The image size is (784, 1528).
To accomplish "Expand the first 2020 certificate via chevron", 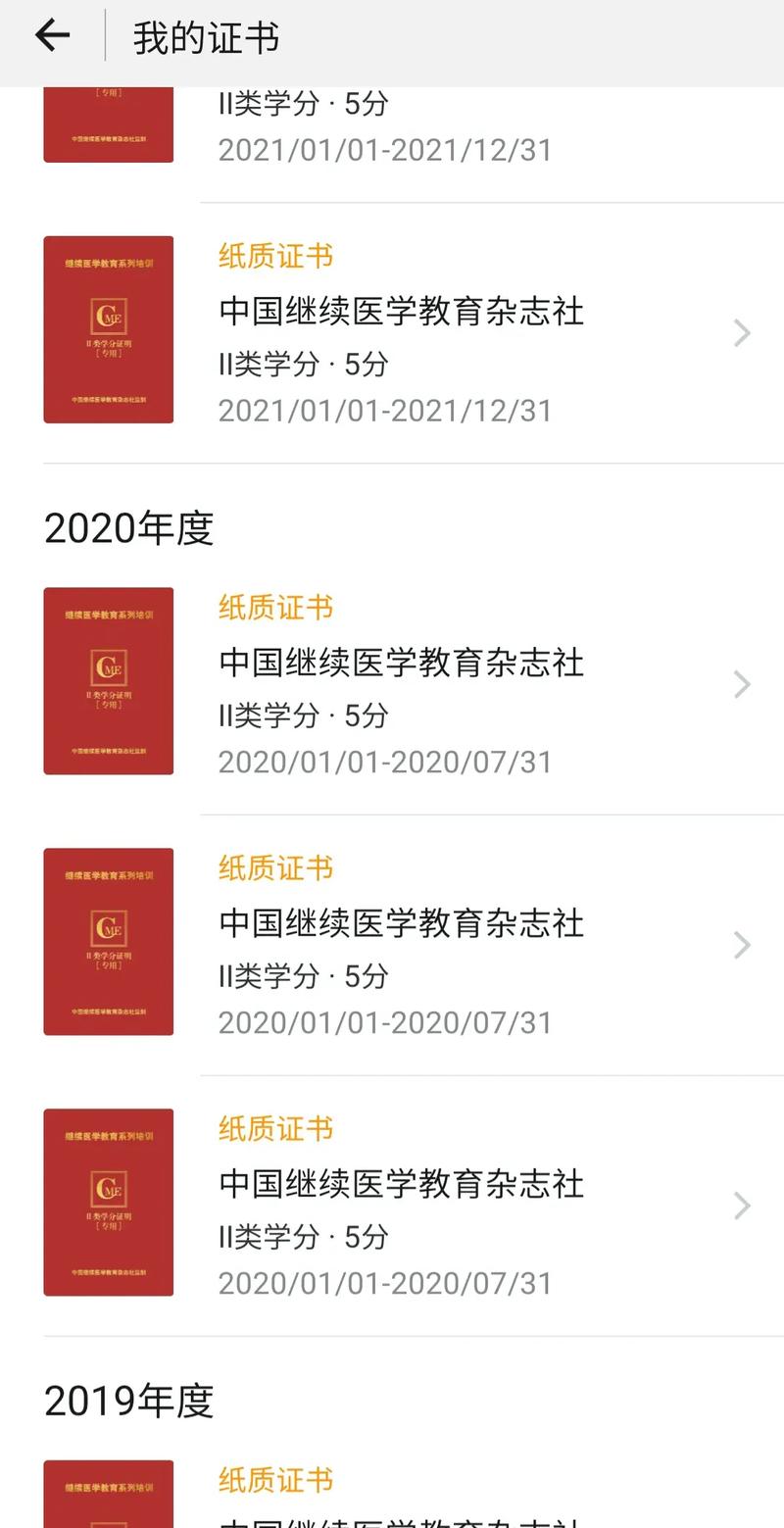I will click(743, 684).
